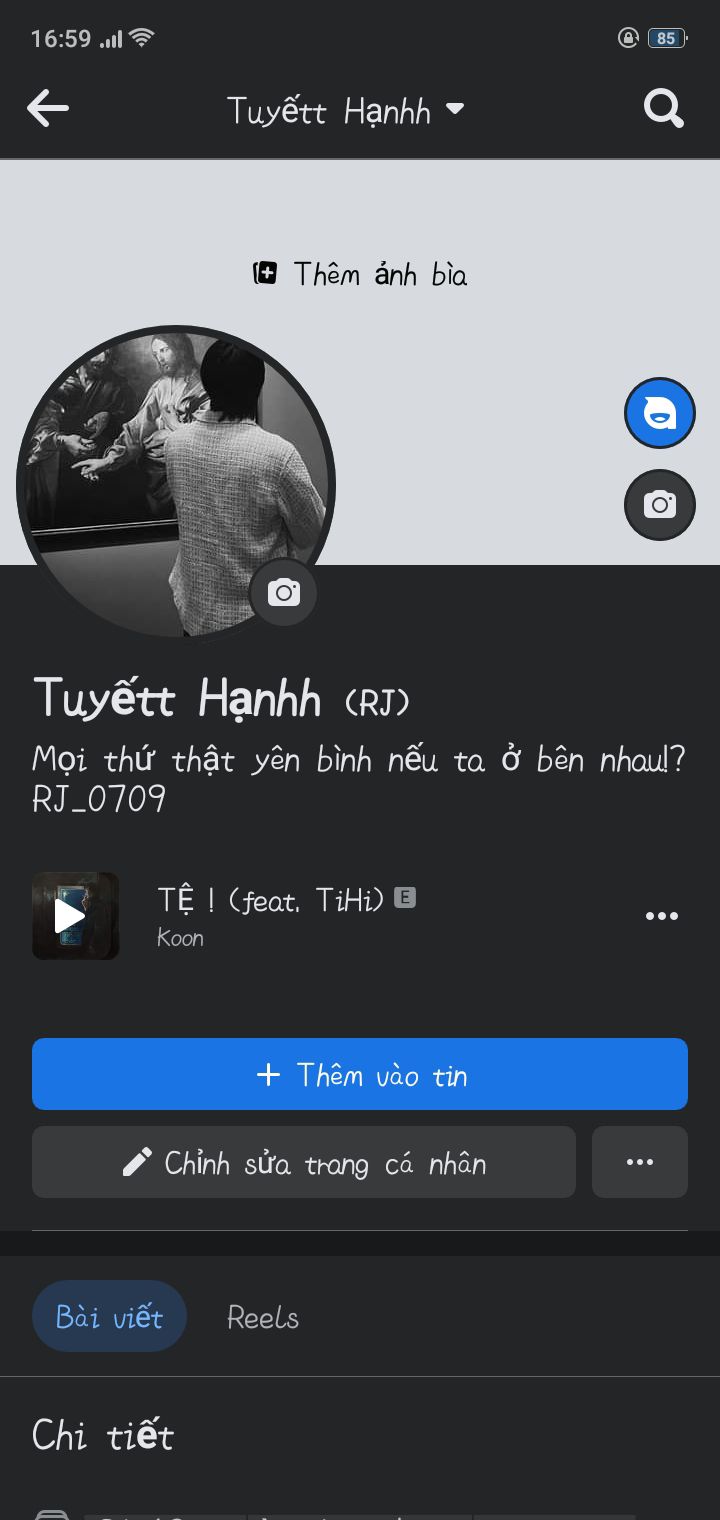Change profile picture via camera badge

(284, 593)
